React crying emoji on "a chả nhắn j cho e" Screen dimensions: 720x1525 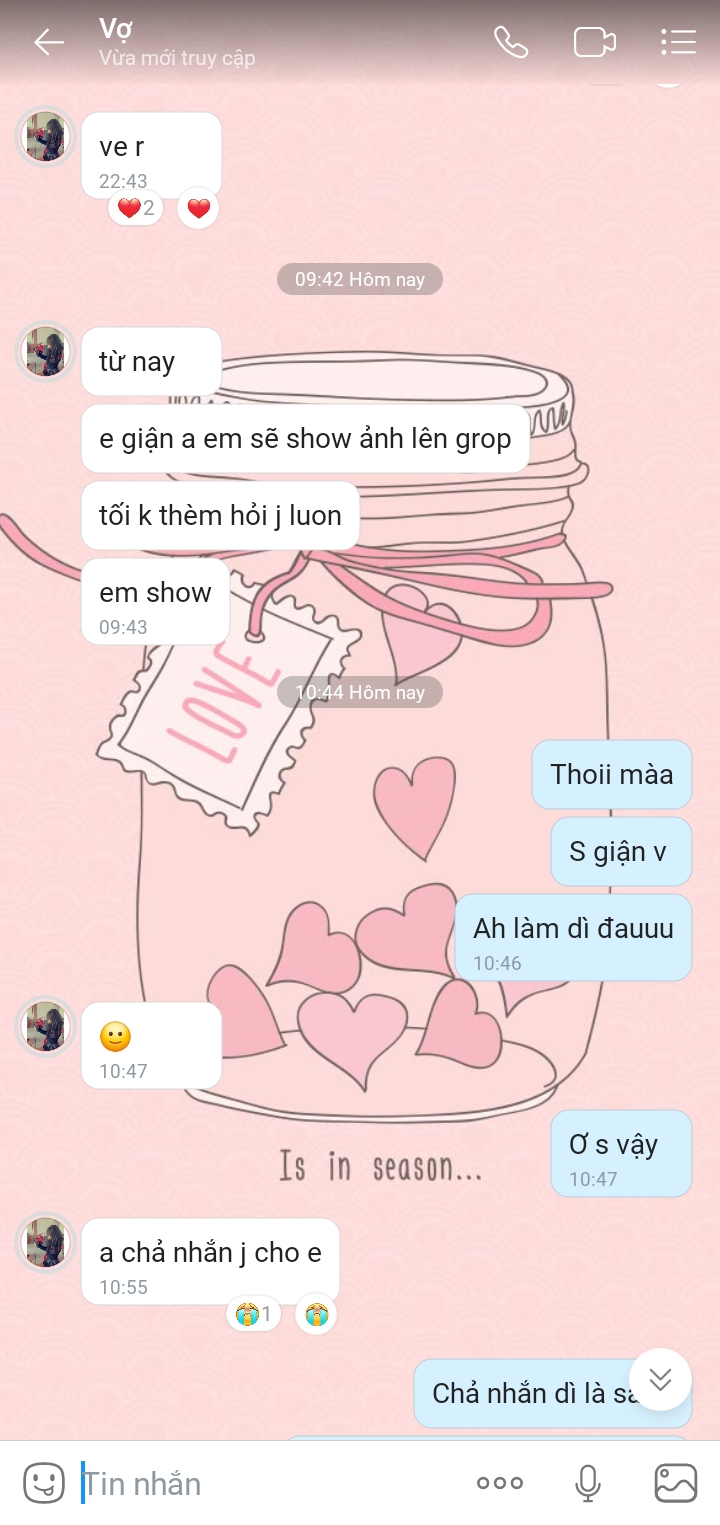[317, 1313]
